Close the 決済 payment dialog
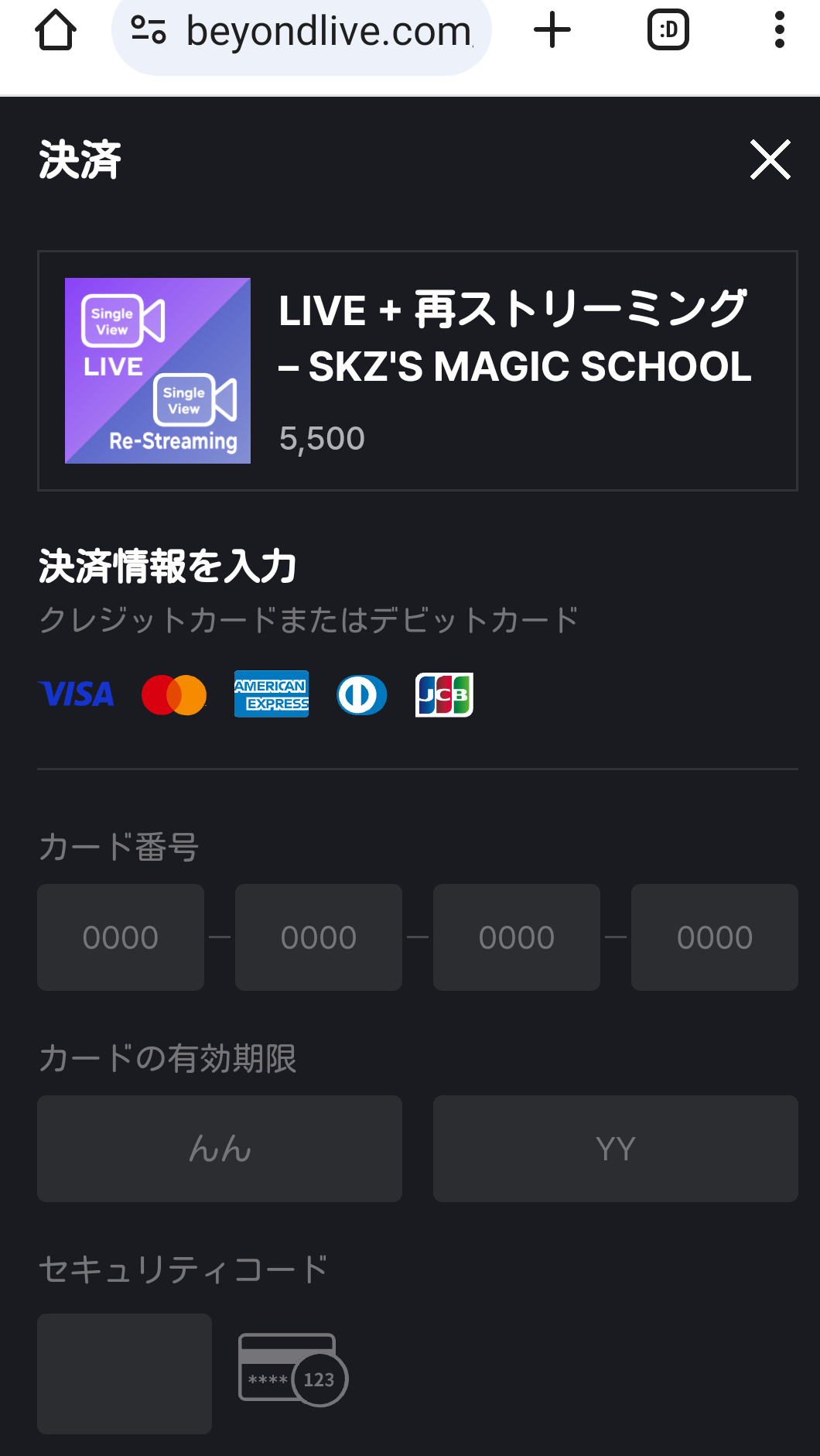The image size is (820, 1456). 770,160
